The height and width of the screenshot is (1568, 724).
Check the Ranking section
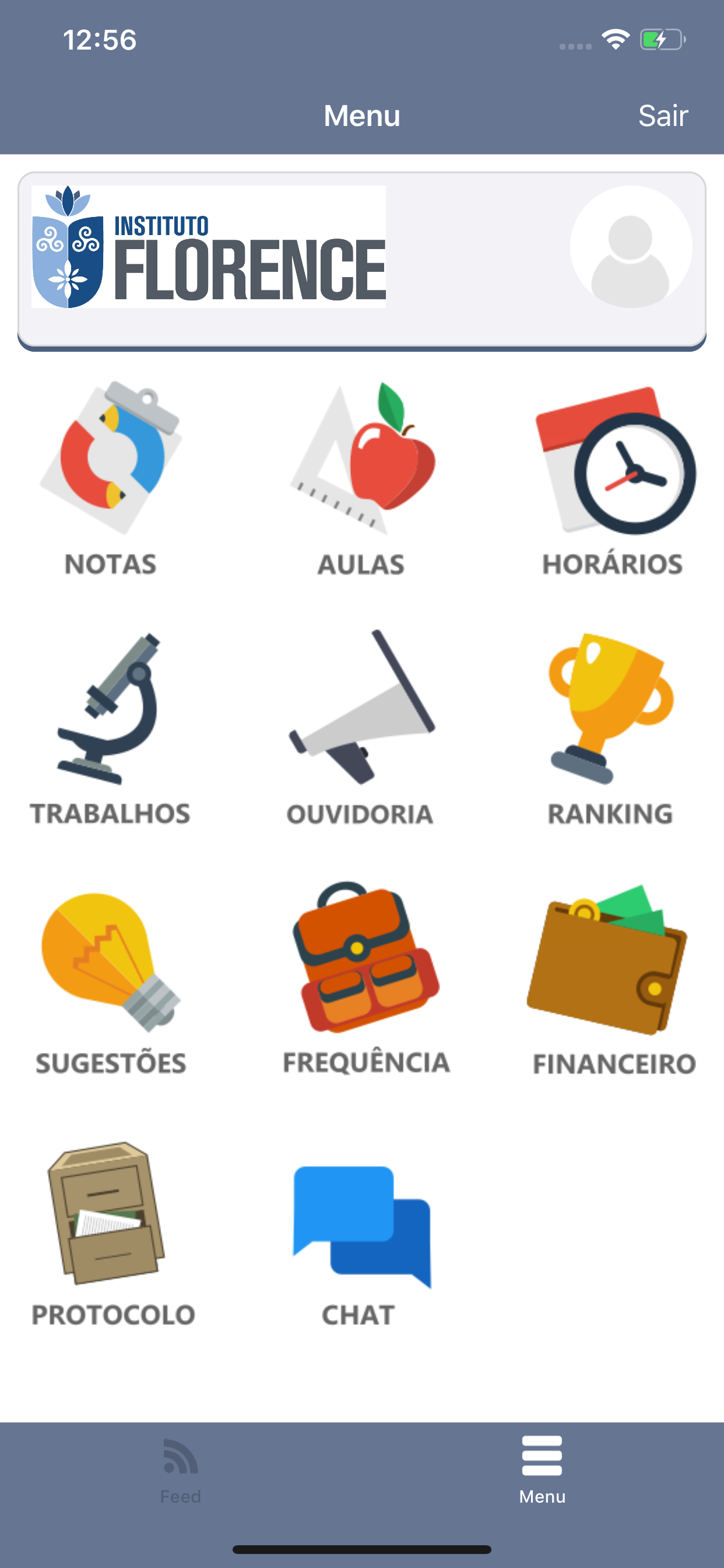click(611, 728)
